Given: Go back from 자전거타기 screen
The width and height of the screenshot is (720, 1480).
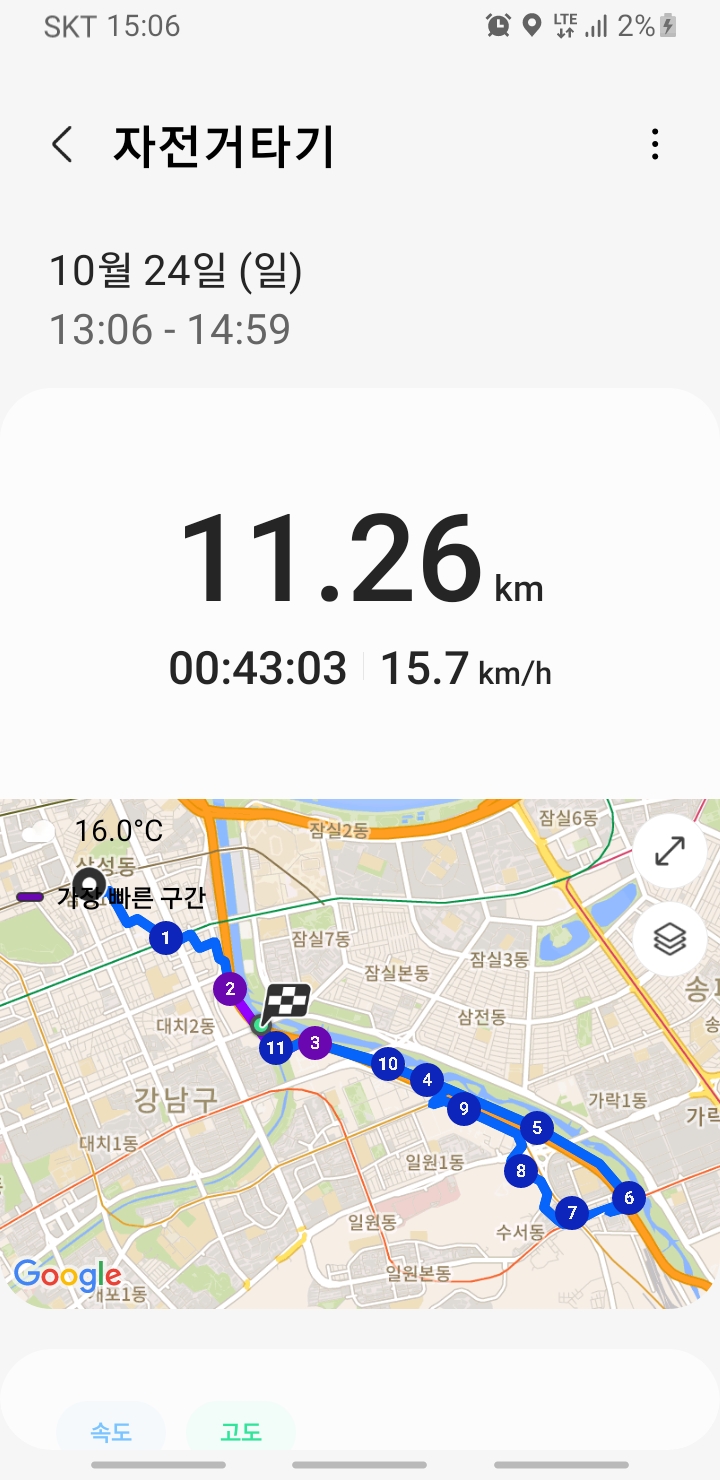Looking at the screenshot, I should tap(62, 146).
